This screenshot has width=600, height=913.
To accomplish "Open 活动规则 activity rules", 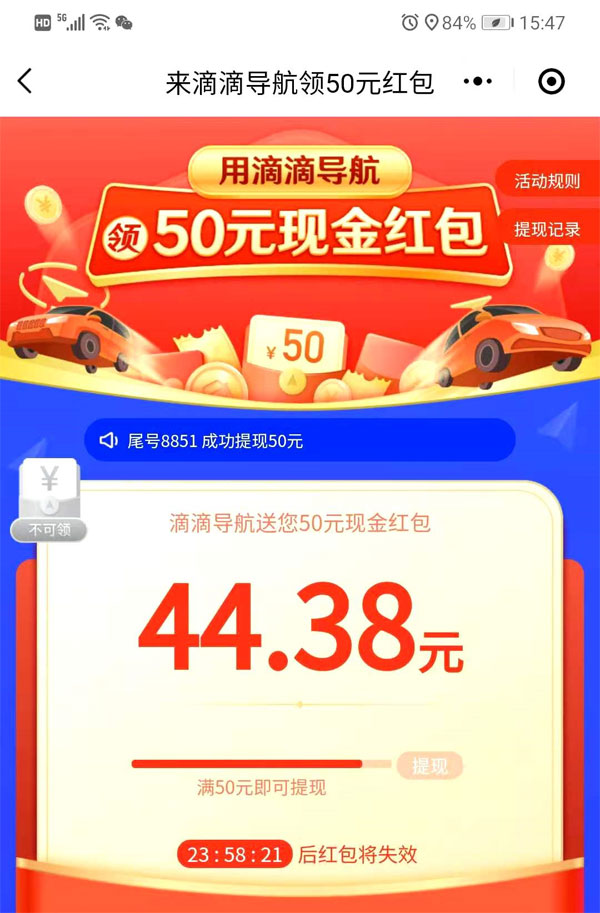I will pos(547,181).
